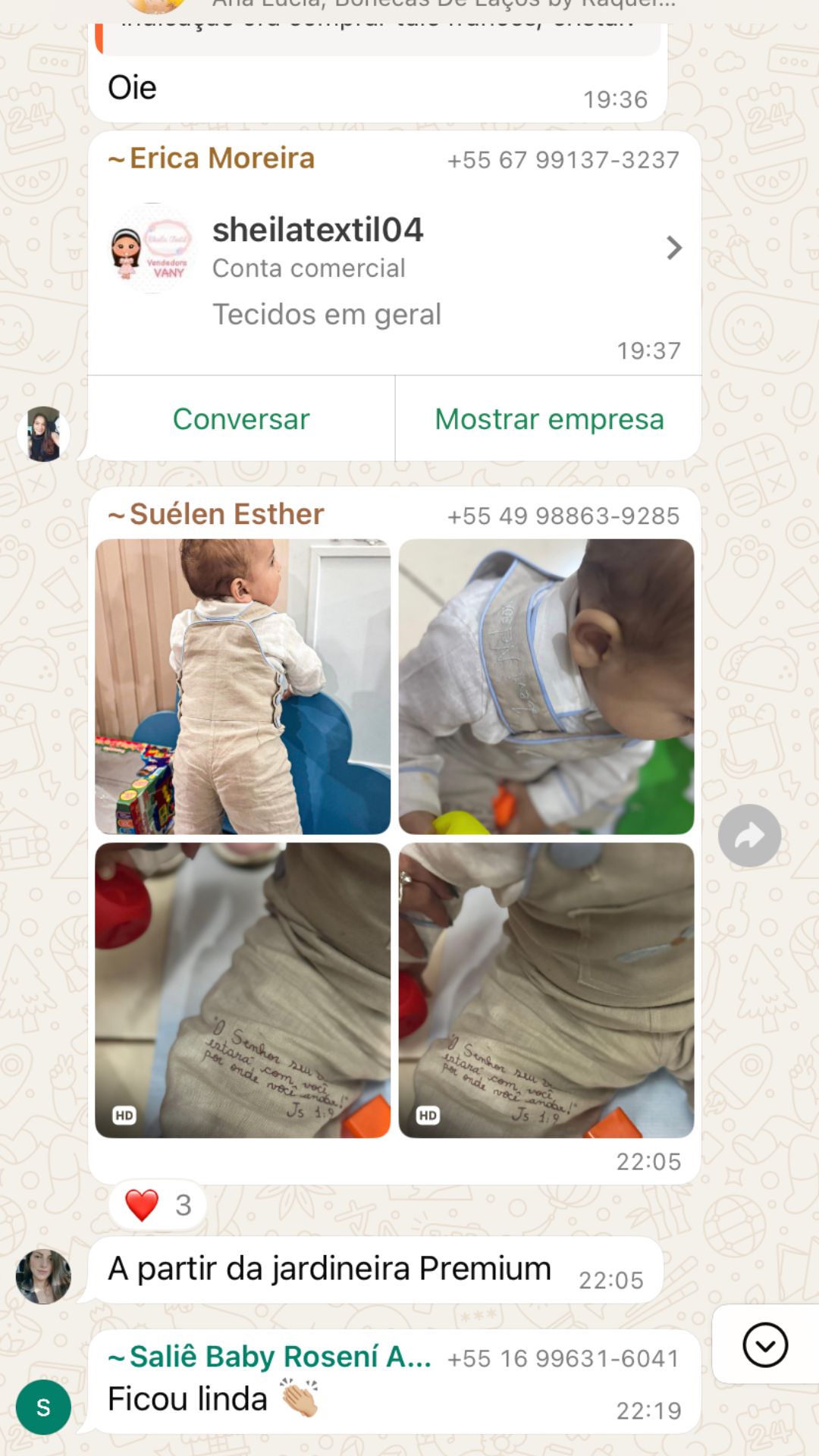Open the sheilatextil04 contact card
The image size is (819, 1456).
394,250
